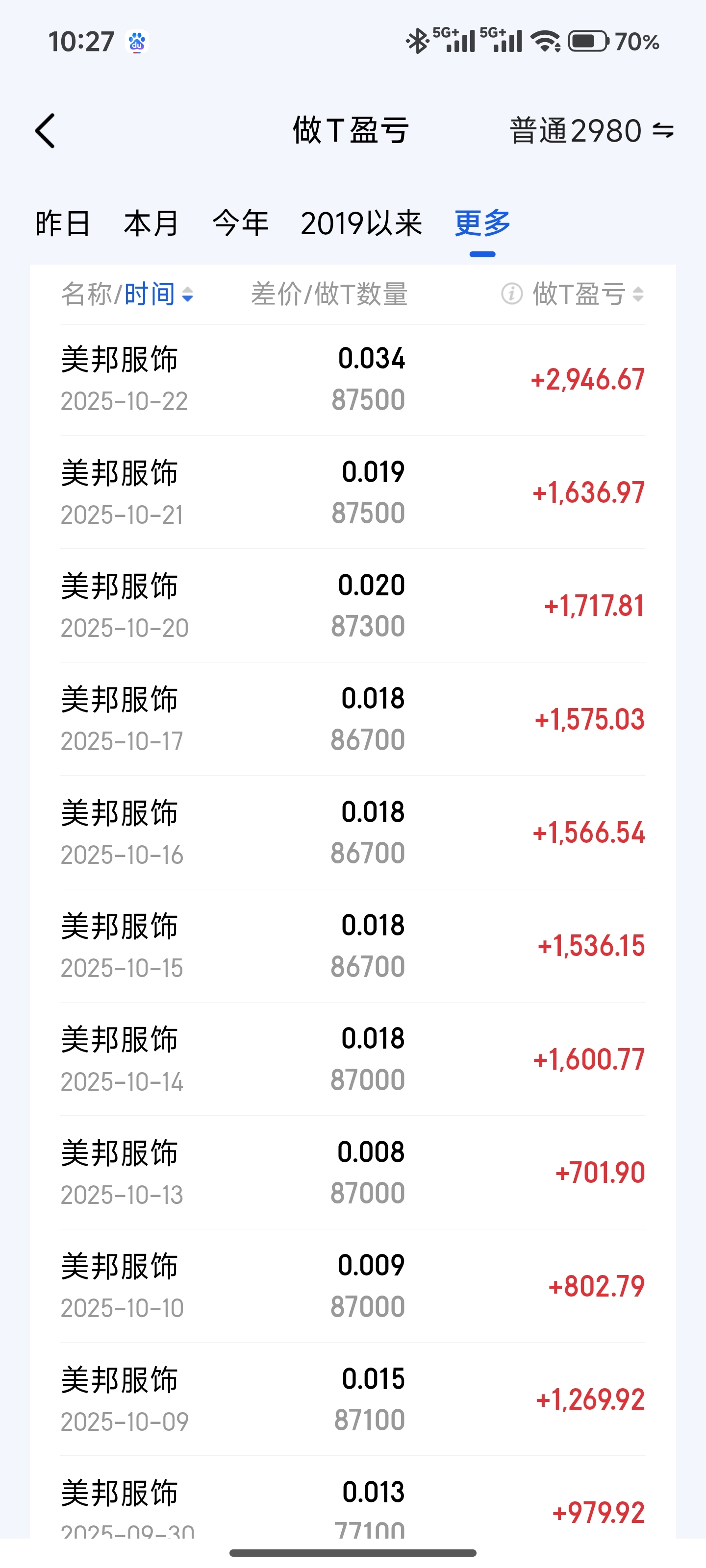Open 美邦服饰 record for 2025-10-21
This screenshot has width=706, height=1568.
[x=353, y=492]
